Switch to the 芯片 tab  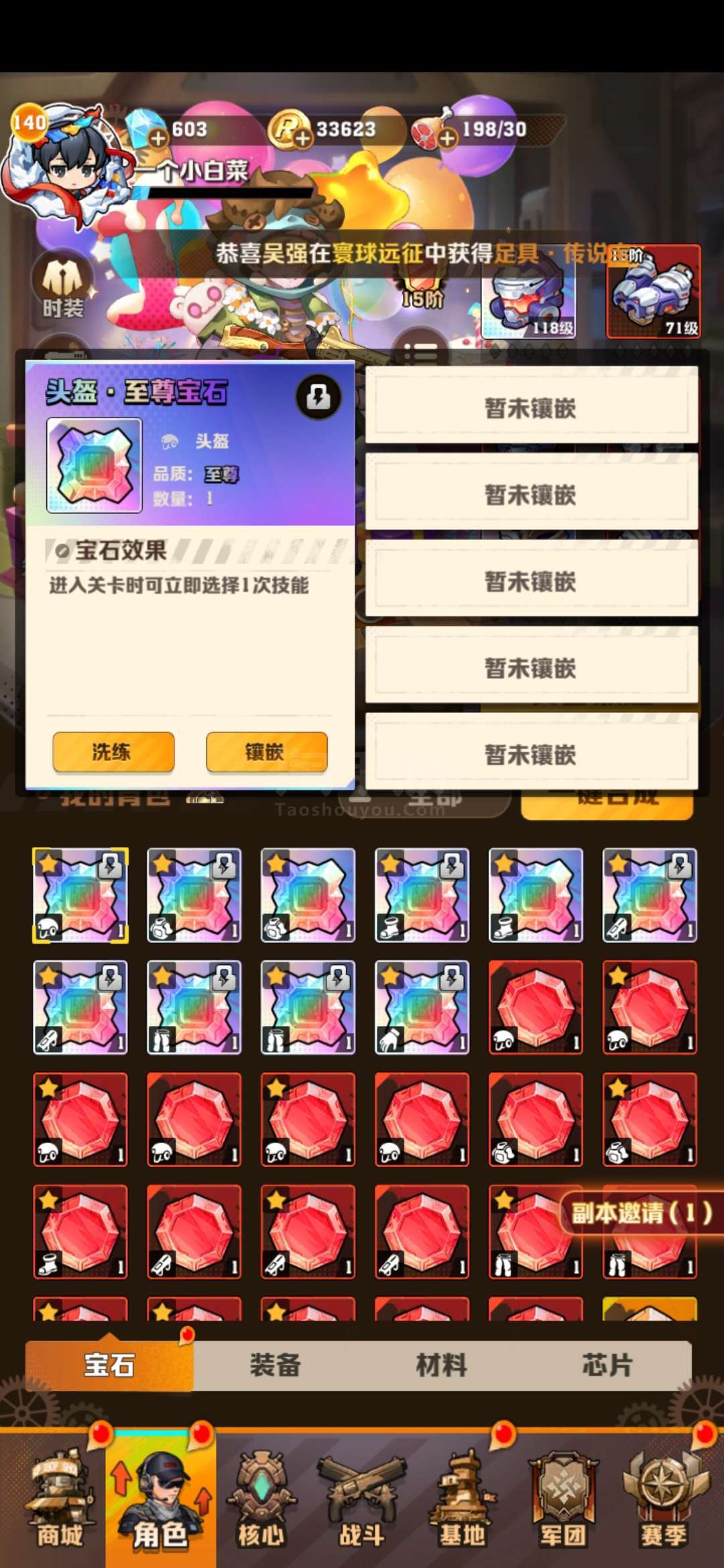(x=607, y=1365)
